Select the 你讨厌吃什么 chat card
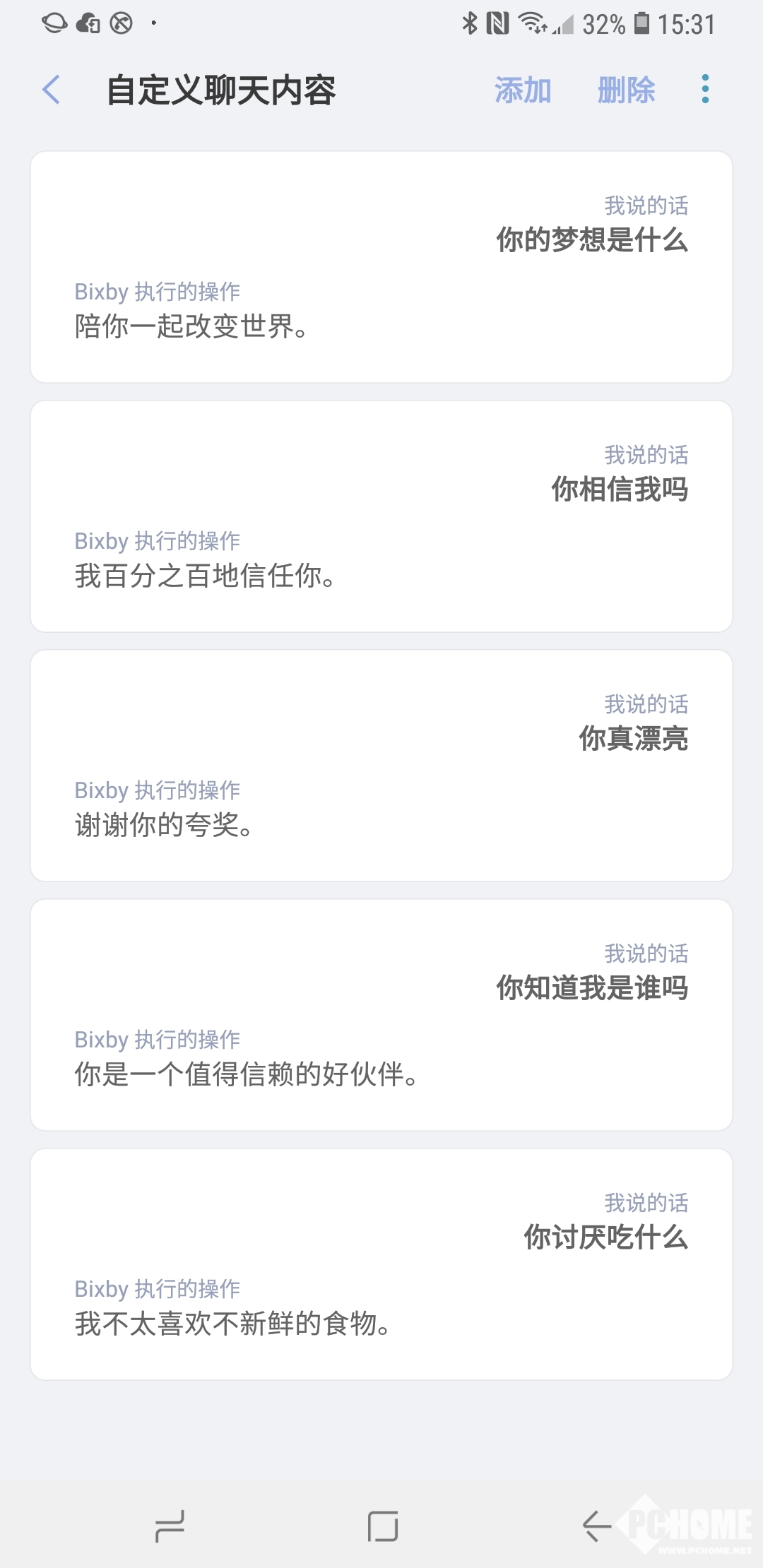 pyautogui.click(x=381, y=1264)
